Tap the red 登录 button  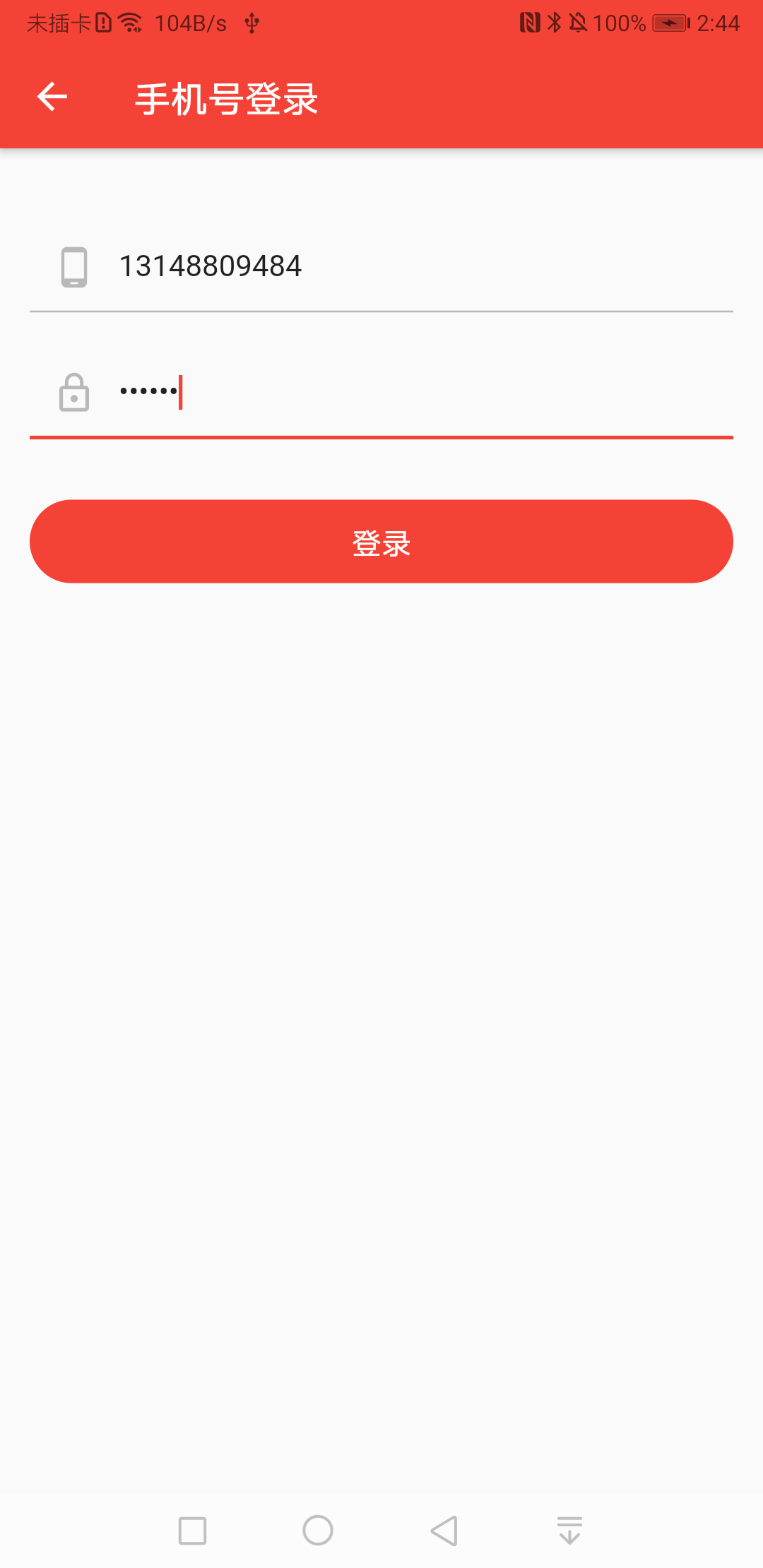coord(381,542)
